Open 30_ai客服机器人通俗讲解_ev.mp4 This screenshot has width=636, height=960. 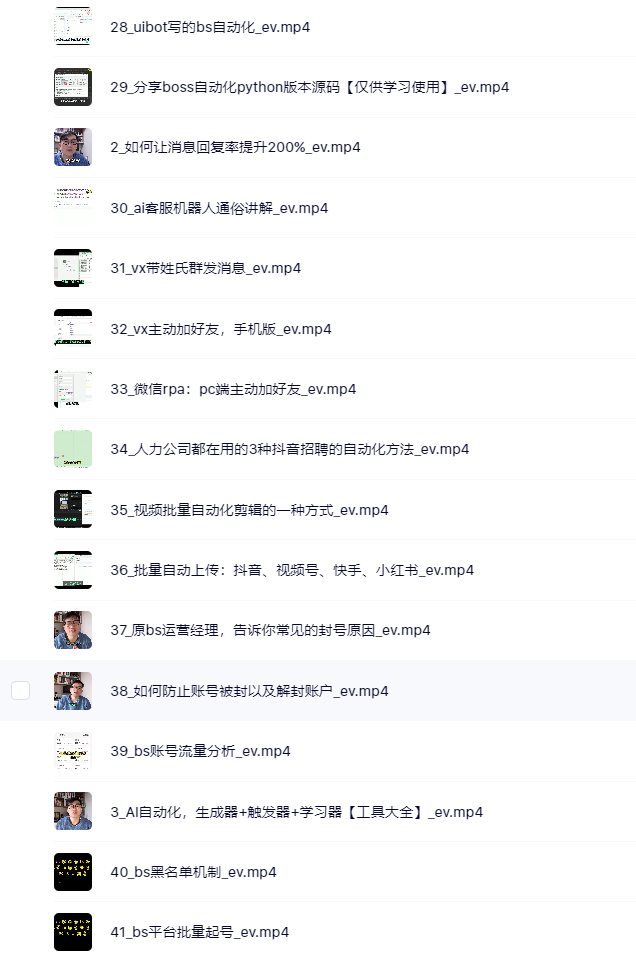(x=219, y=208)
